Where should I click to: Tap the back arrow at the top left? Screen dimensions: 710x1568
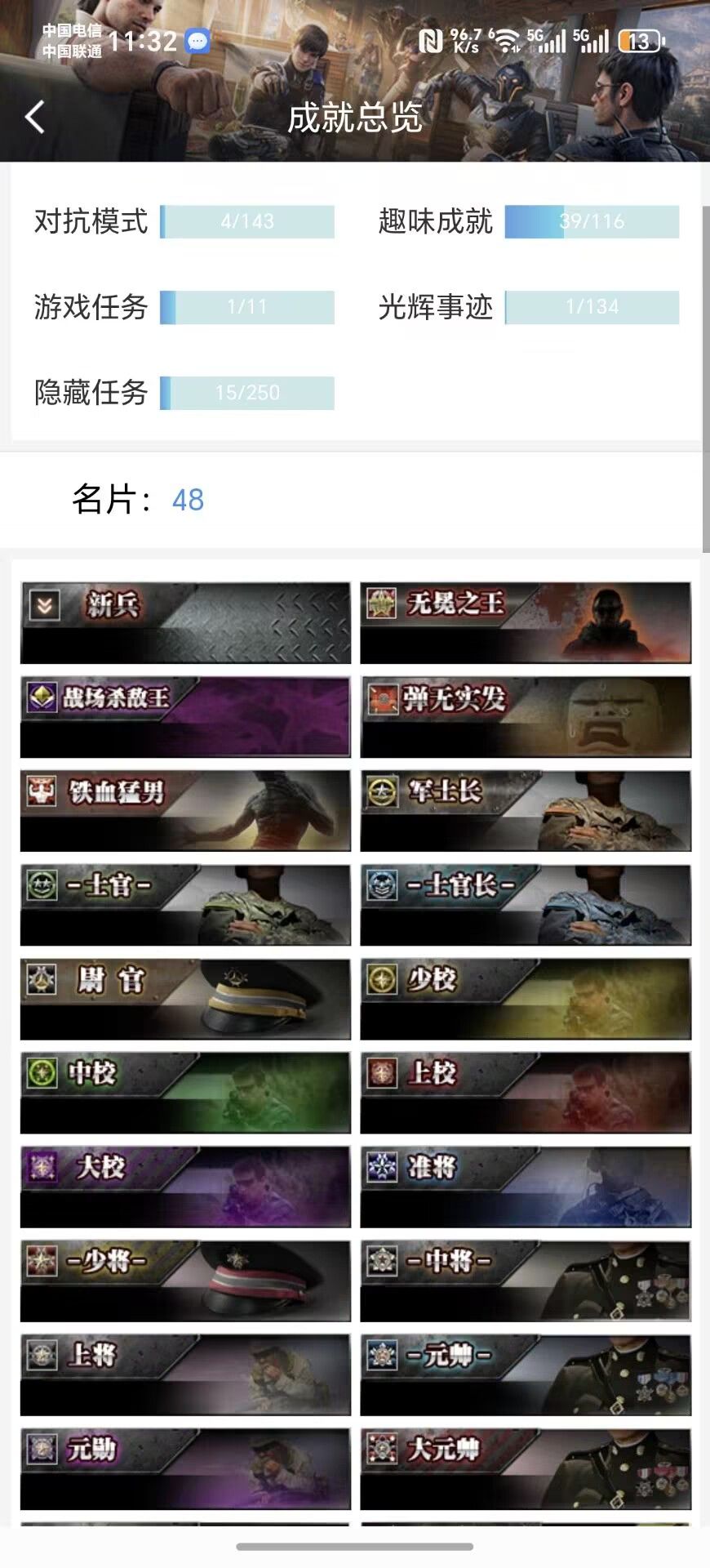[x=34, y=118]
